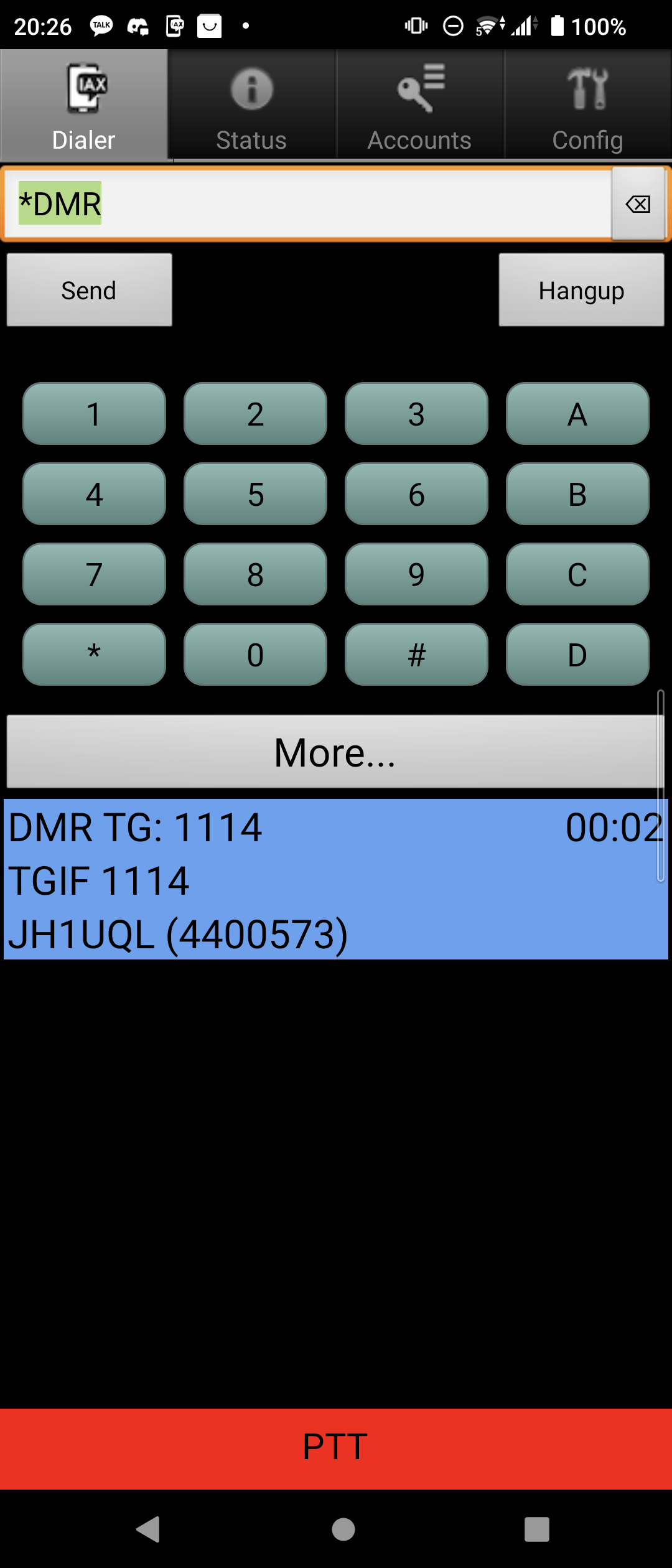Viewport: 672px width, 1568px height.
Task: Tap the Accounts key icon
Action: (x=418, y=88)
